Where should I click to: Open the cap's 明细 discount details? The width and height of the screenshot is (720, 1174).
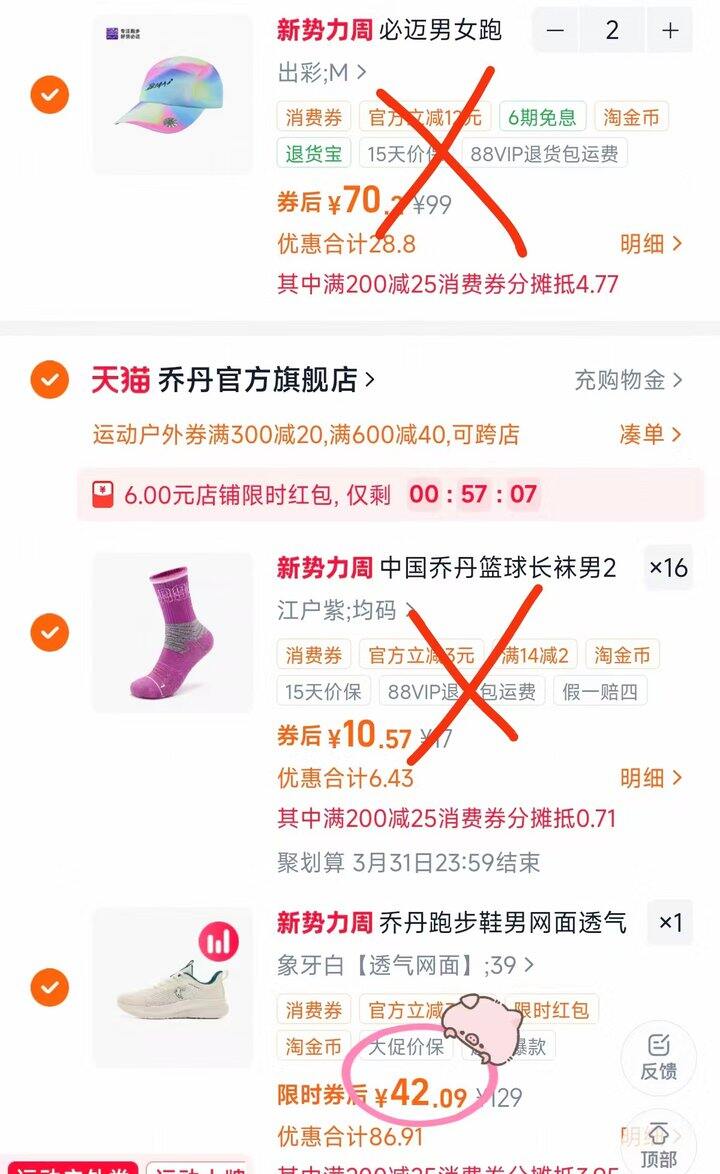coord(651,243)
